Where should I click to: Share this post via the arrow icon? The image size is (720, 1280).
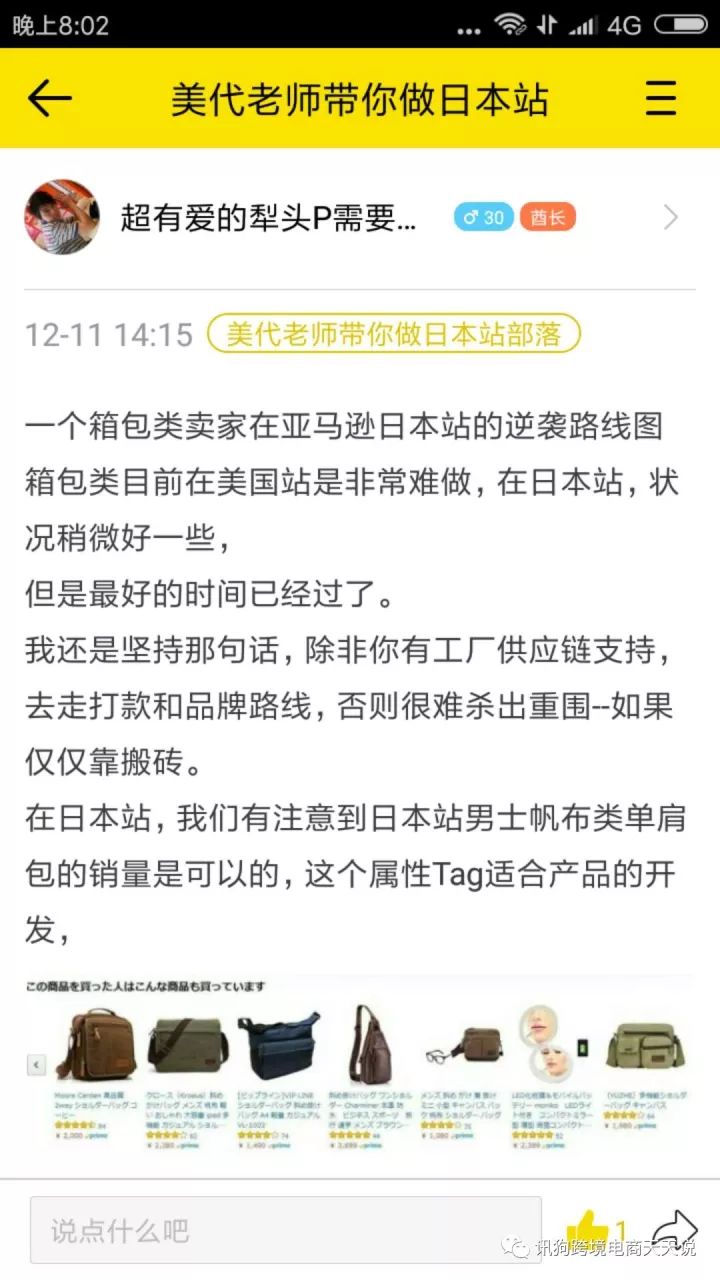673,1230
